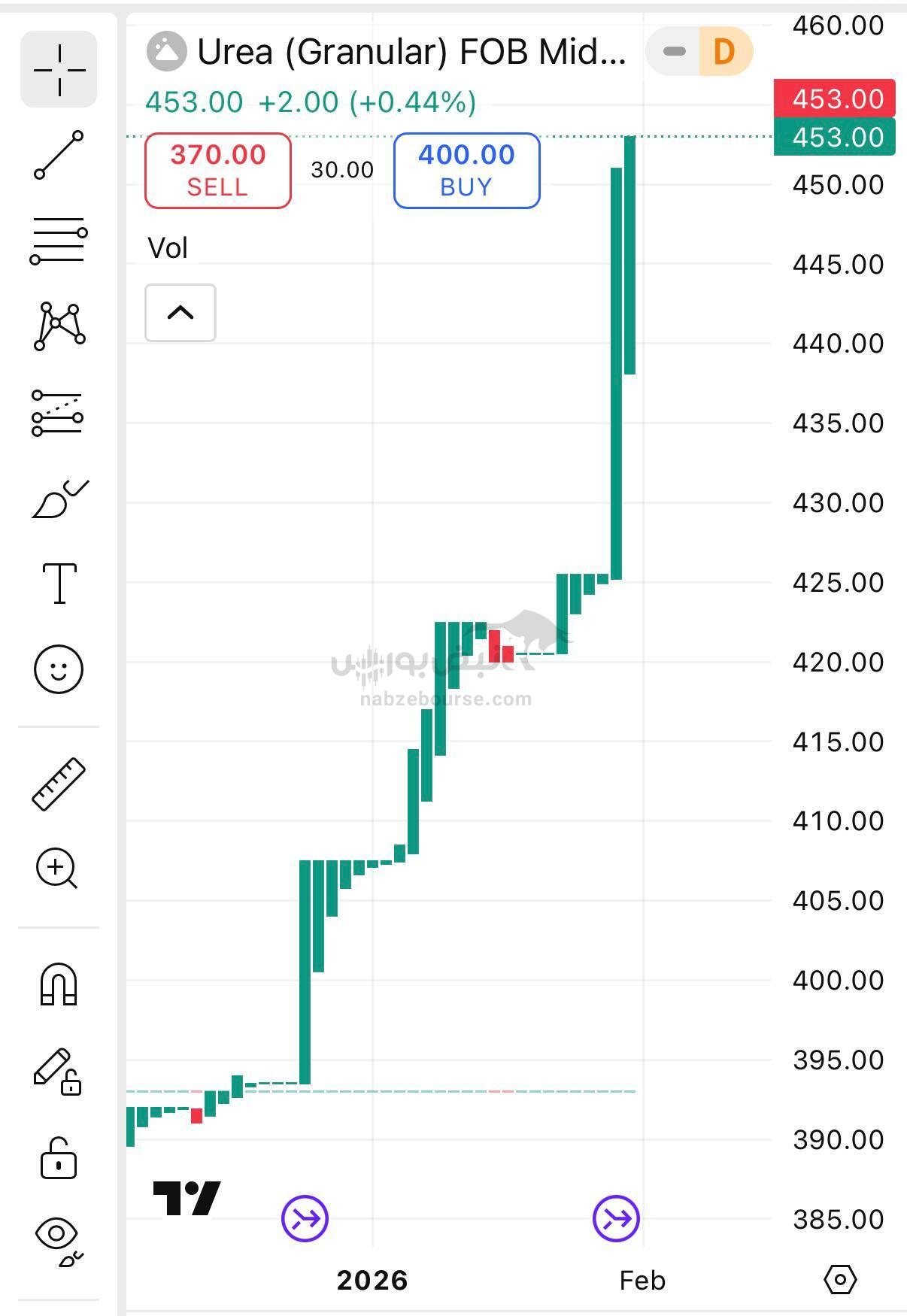Open chart settings hexagon icon

coord(840,1279)
